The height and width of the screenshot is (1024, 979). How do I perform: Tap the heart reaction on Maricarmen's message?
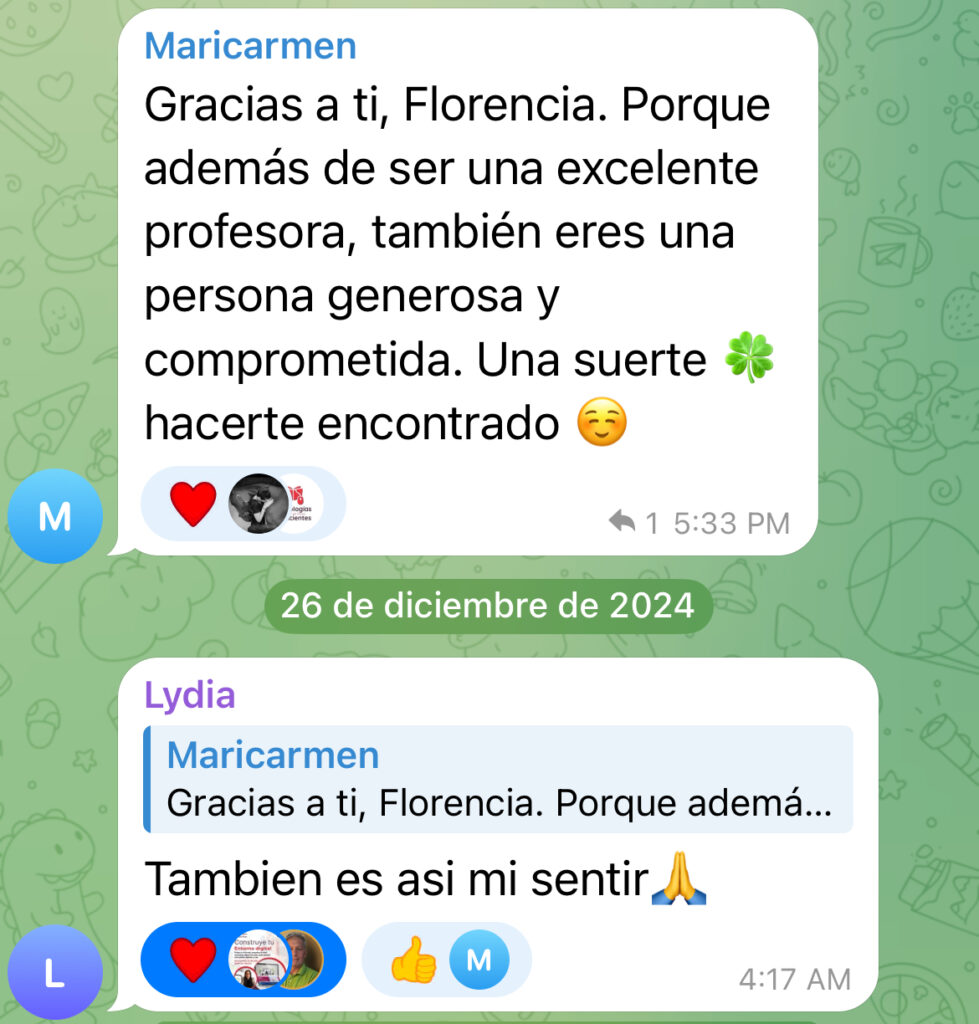pyautogui.click(x=193, y=503)
